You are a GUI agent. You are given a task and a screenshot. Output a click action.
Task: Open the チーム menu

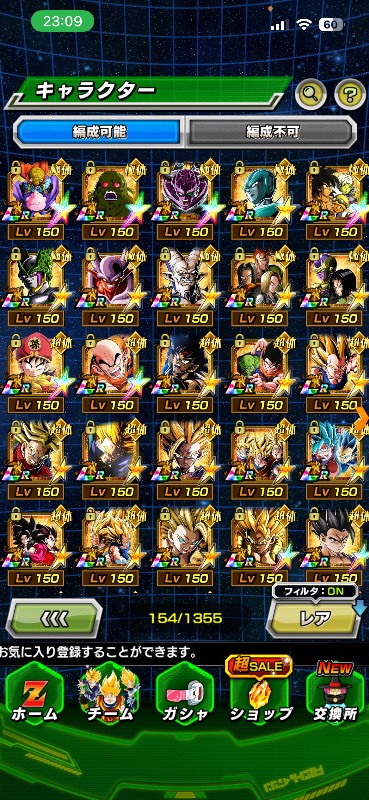click(110, 695)
